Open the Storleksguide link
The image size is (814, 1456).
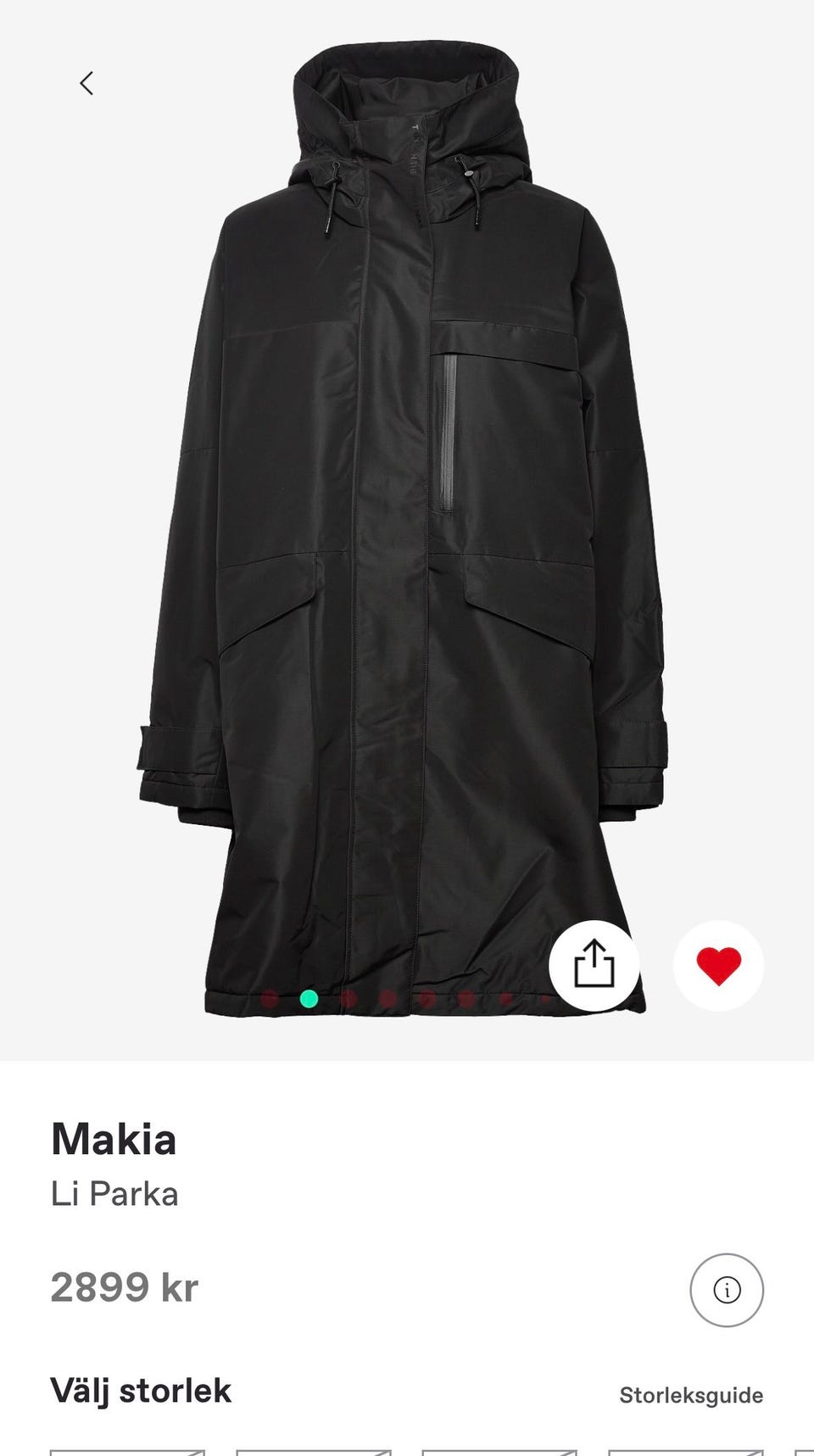pos(690,1395)
